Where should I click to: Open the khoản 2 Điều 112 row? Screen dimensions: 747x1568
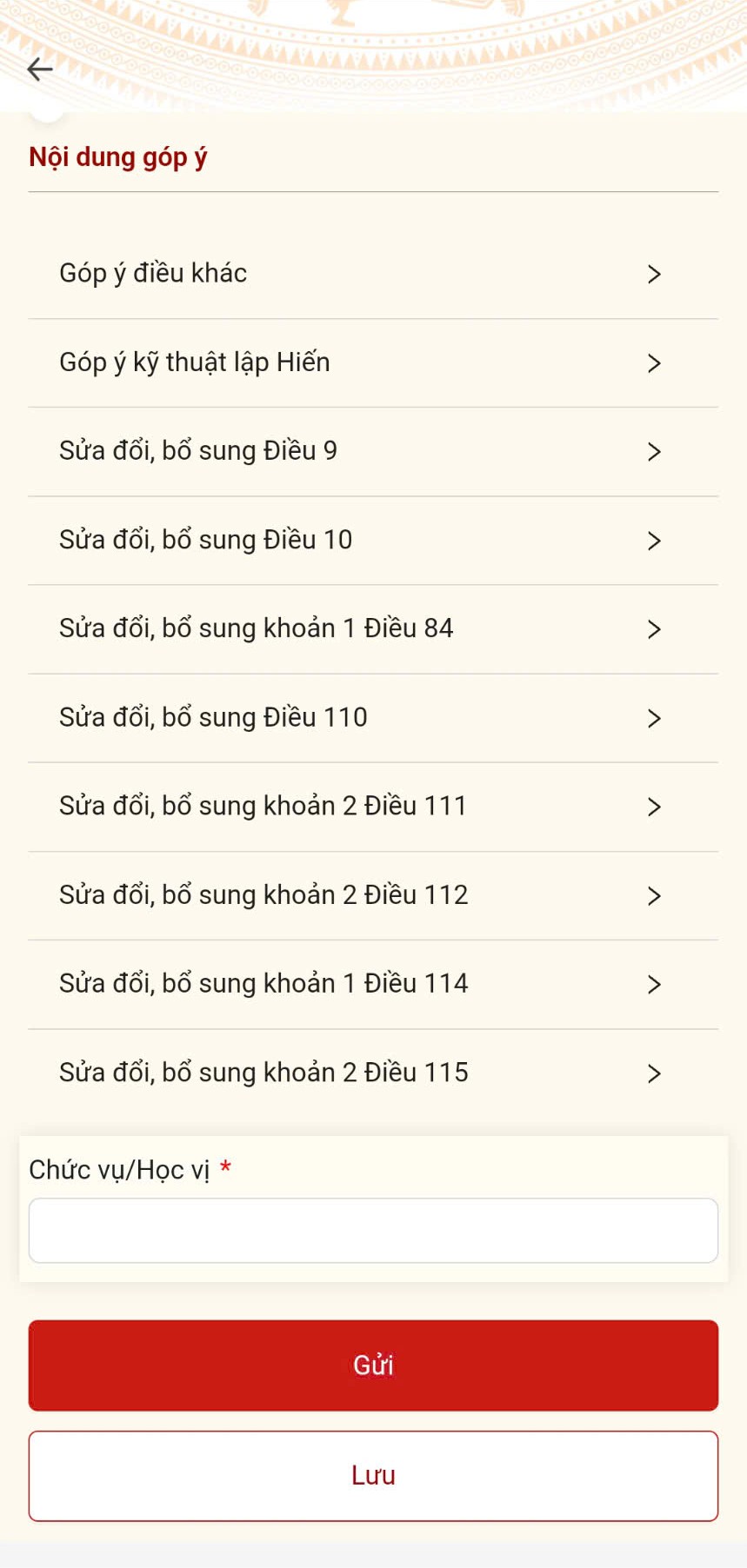pos(373,895)
